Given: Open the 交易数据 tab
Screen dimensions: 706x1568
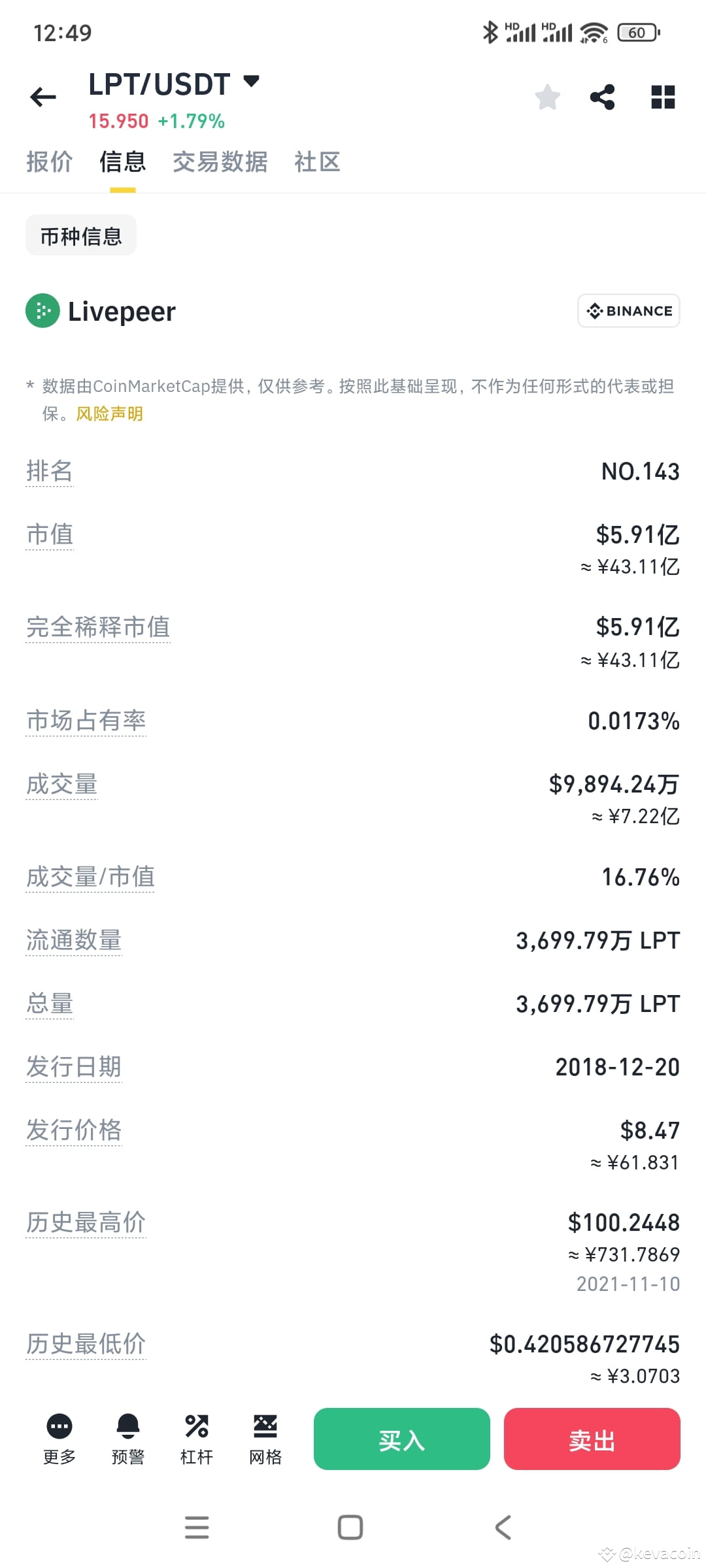Looking at the screenshot, I should pyautogui.click(x=220, y=161).
